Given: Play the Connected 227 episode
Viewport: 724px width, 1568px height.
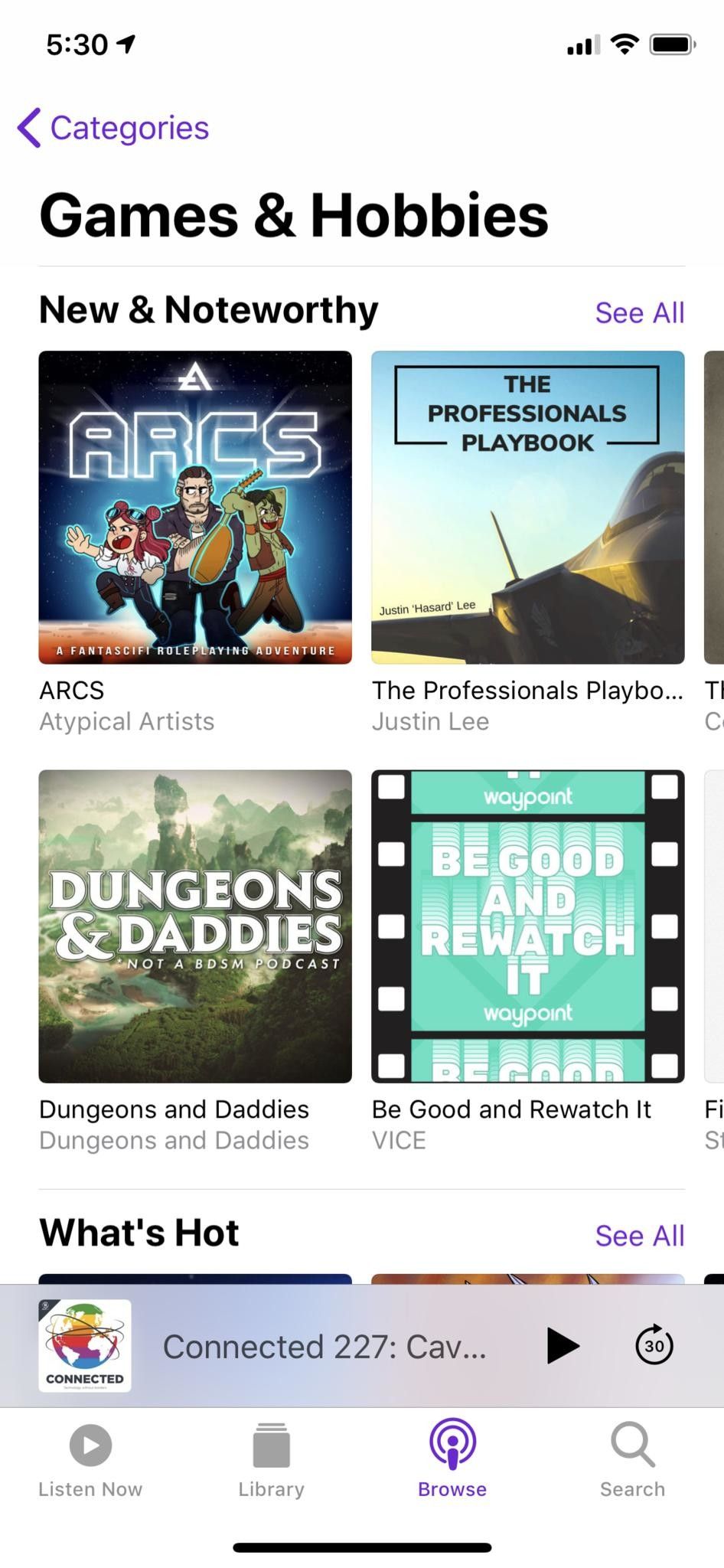Looking at the screenshot, I should [x=563, y=1345].
